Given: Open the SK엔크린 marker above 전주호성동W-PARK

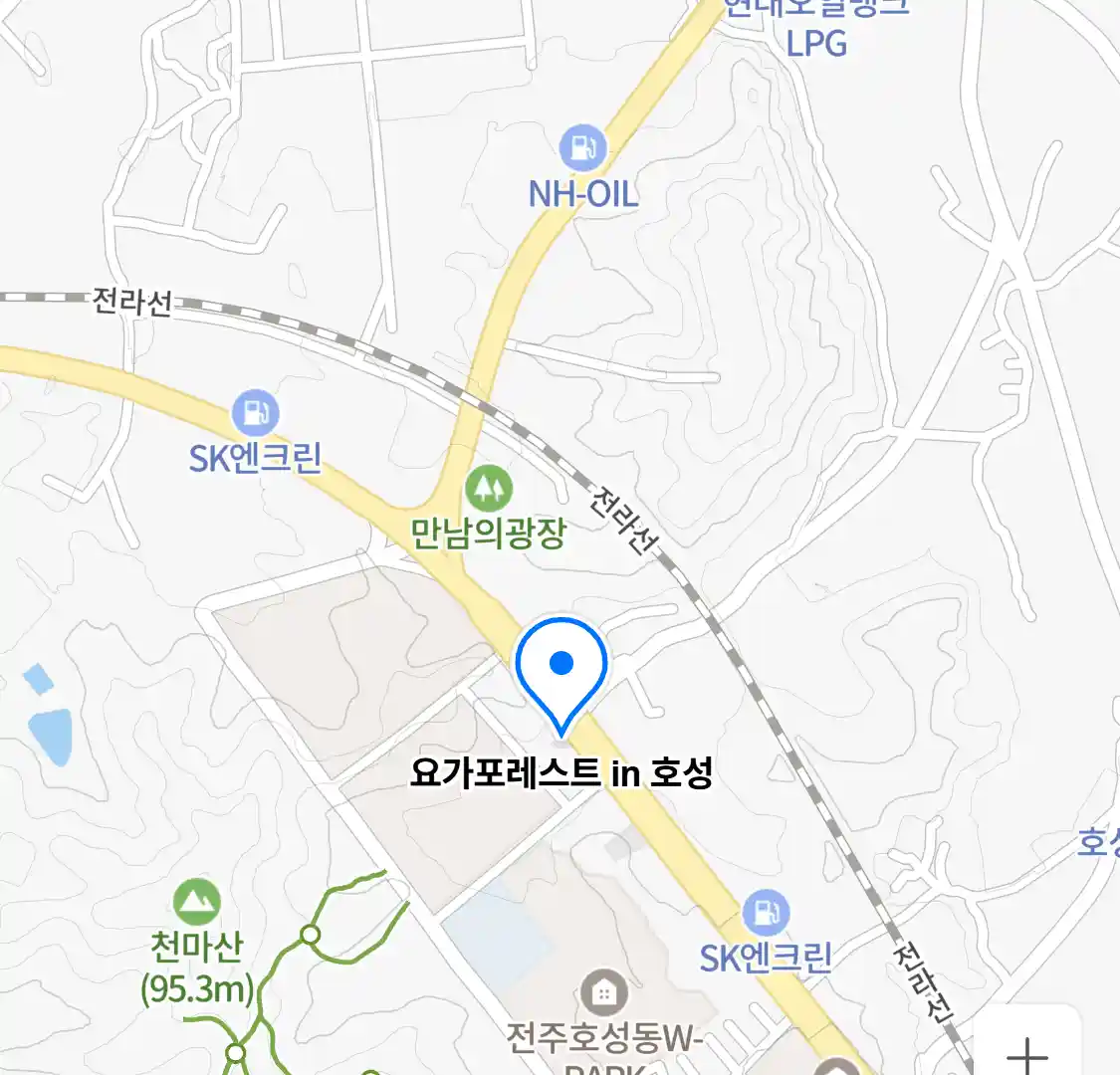Looking at the screenshot, I should (765, 913).
